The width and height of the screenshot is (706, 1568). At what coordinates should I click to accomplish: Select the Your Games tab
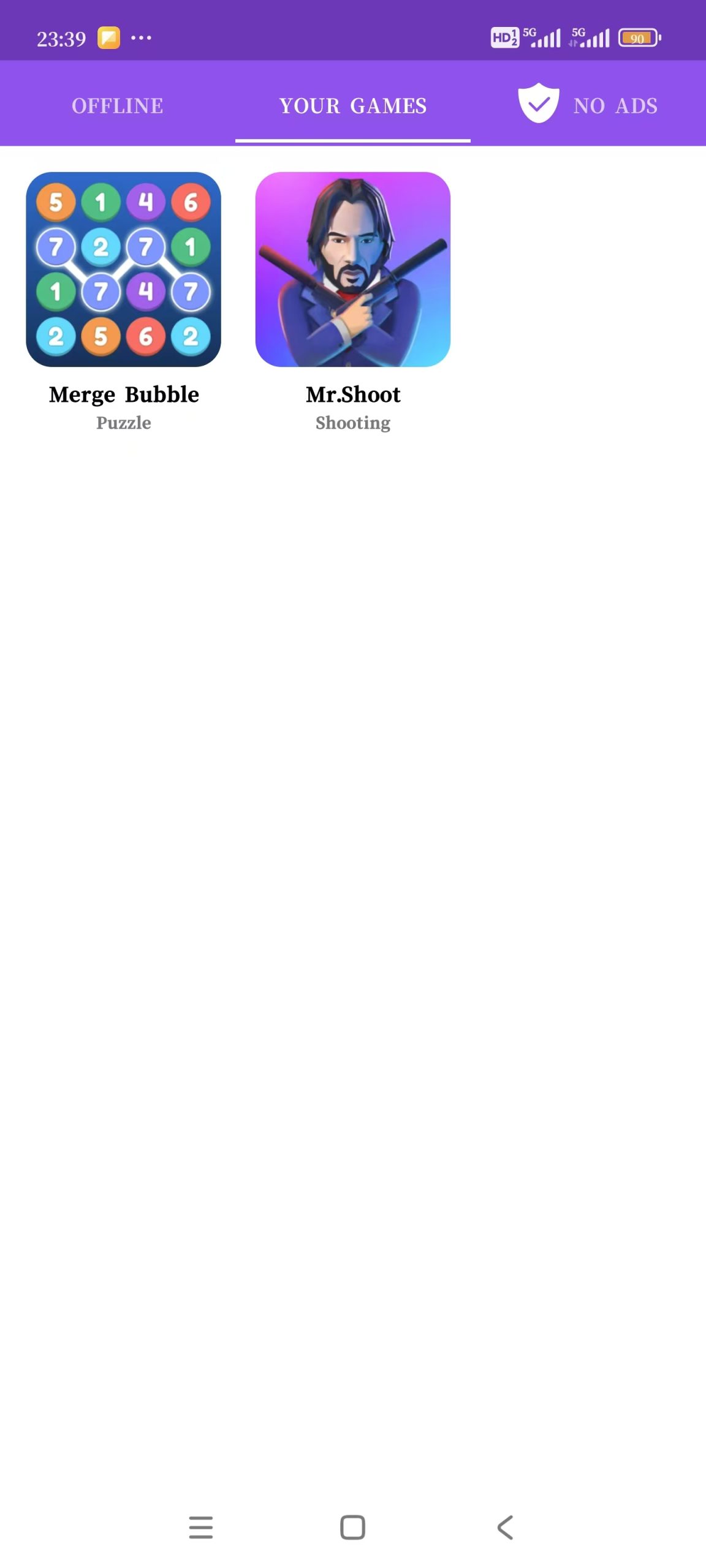352,105
